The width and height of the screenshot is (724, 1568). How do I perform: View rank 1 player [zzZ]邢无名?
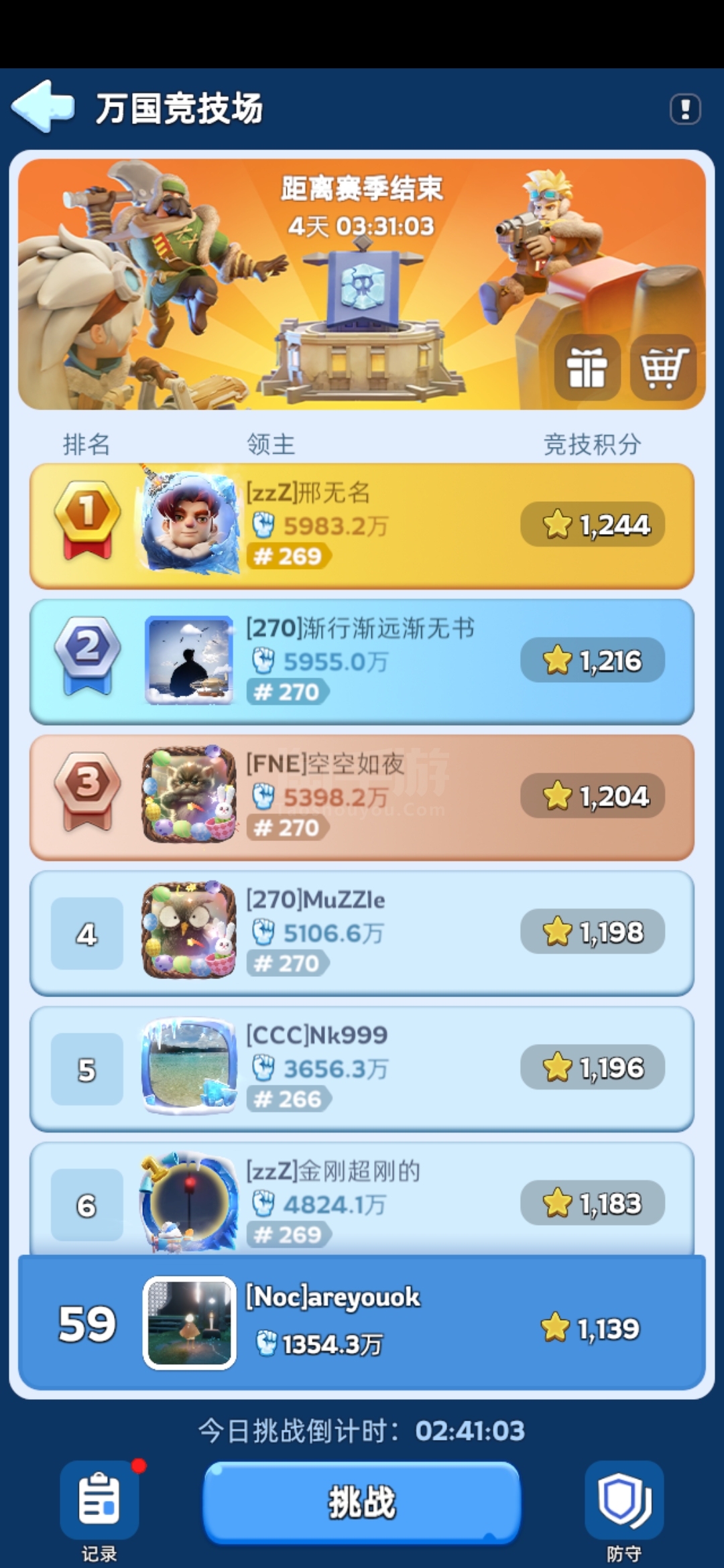pyautogui.click(x=362, y=525)
